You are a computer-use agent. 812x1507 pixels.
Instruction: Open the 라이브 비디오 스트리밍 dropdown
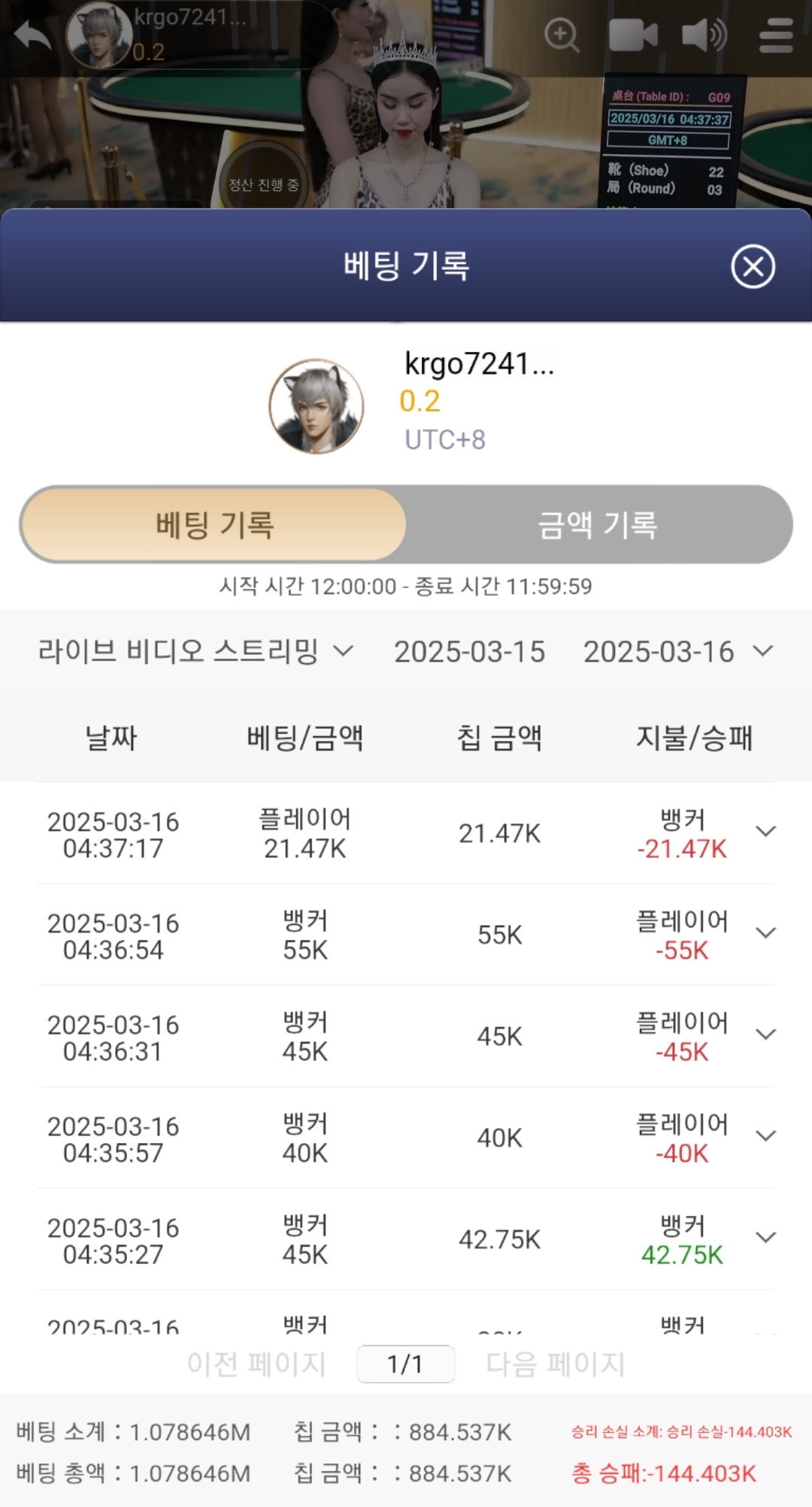click(x=195, y=651)
